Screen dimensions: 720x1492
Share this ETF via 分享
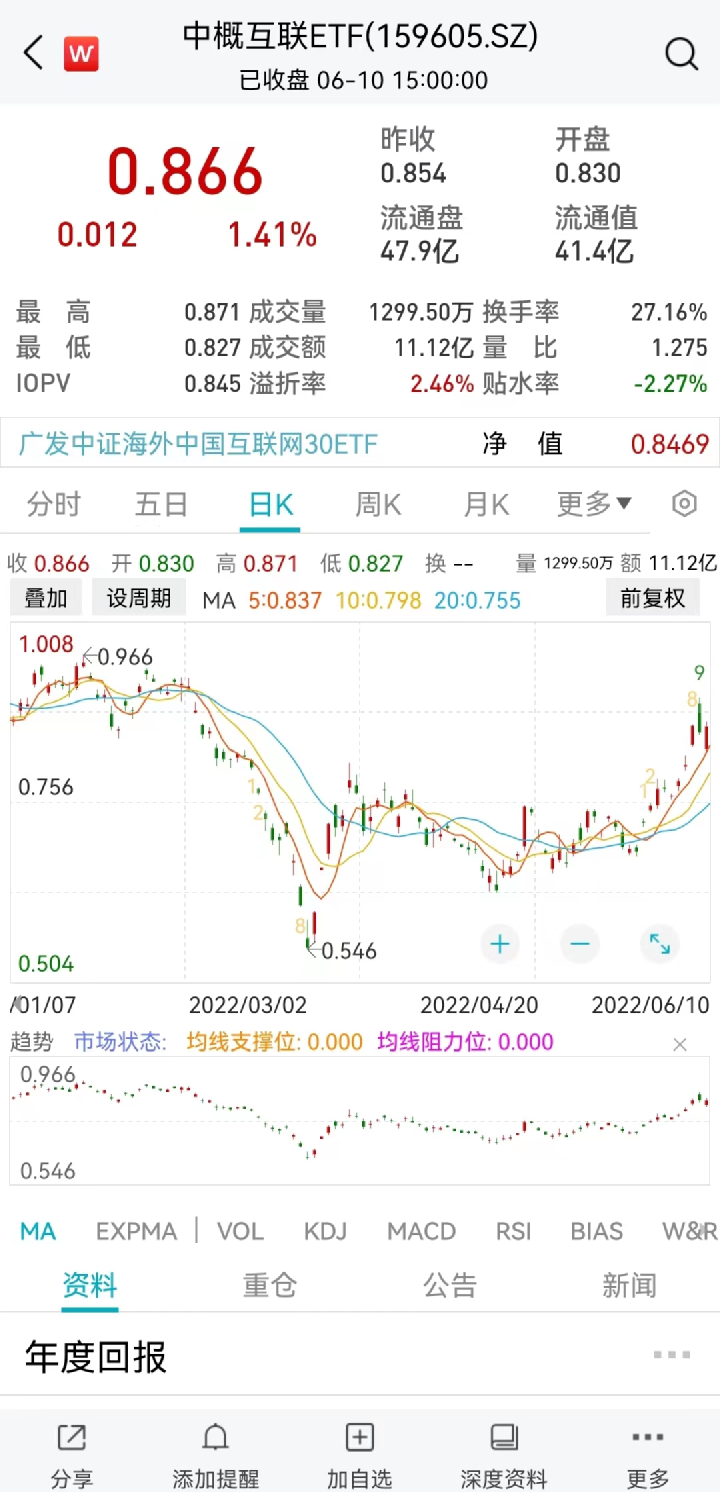pyautogui.click(x=72, y=1453)
